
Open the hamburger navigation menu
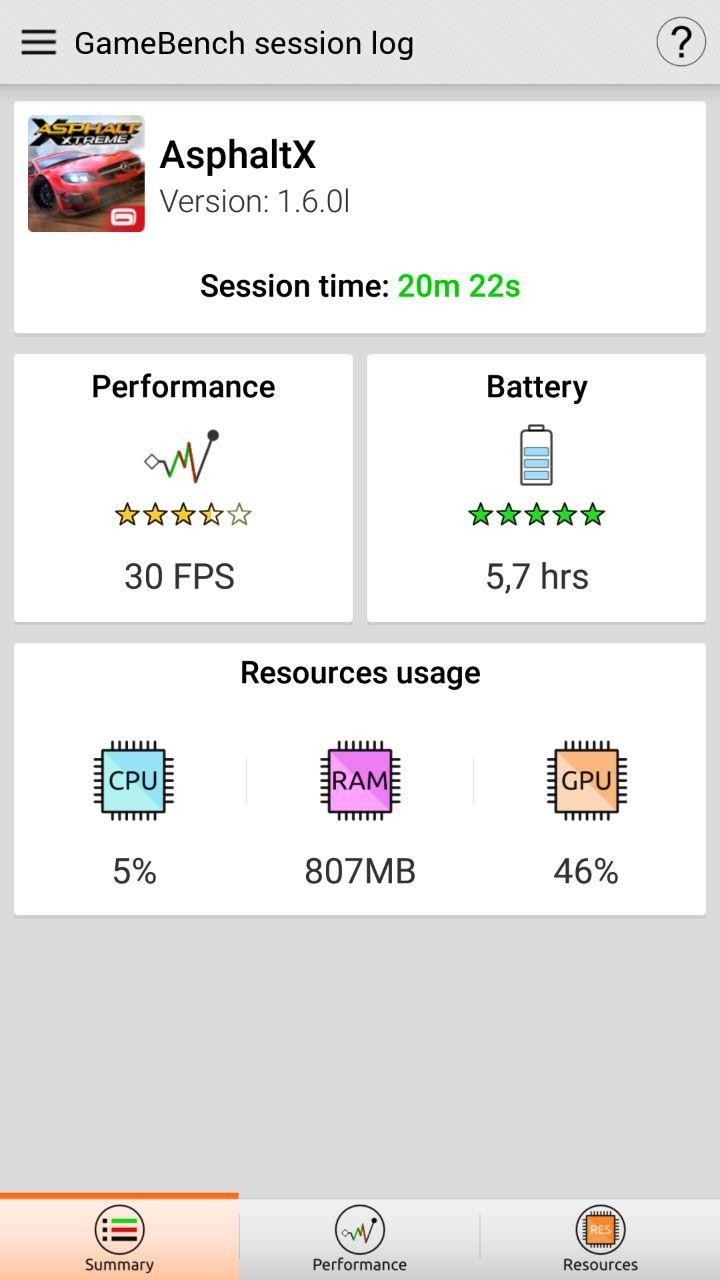pos(38,42)
